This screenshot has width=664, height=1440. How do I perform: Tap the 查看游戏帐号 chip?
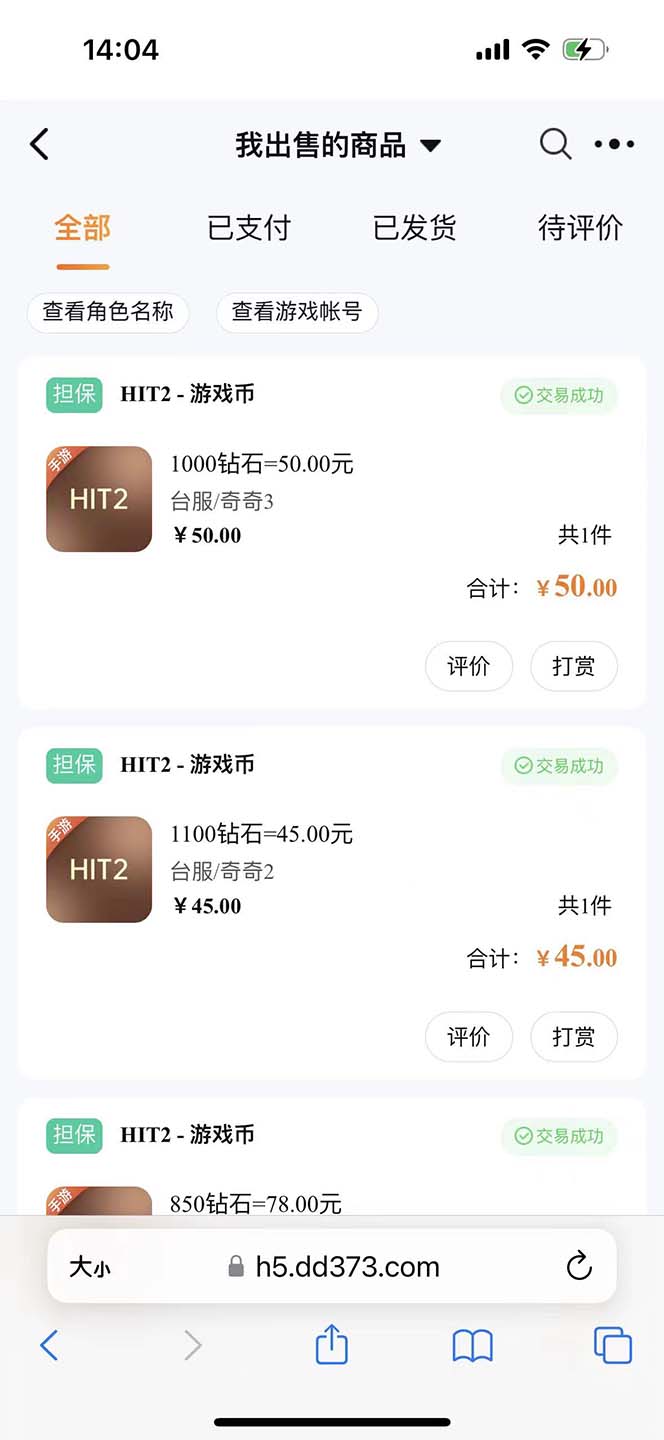pos(297,312)
